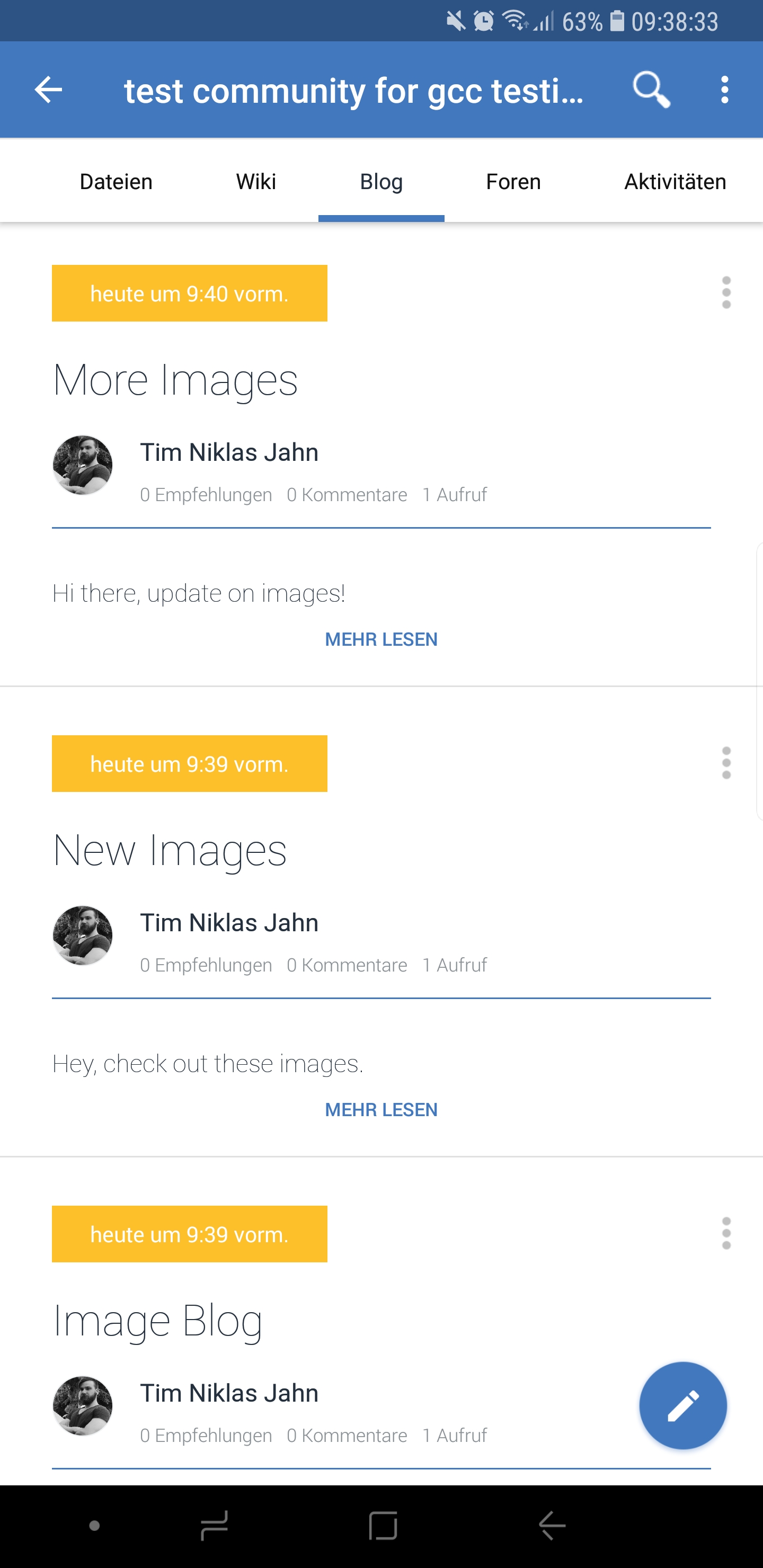Select the Blog tab
Screen dimensions: 763x1568
(x=381, y=181)
